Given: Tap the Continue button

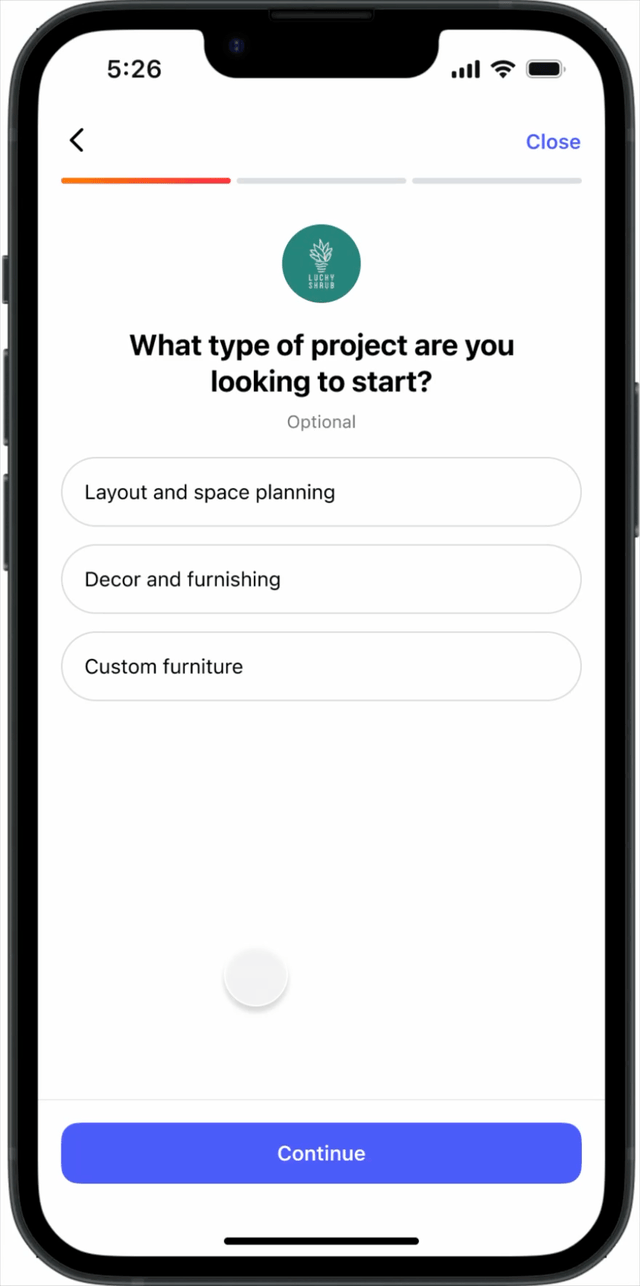Looking at the screenshot, I should [x=321, y=1153].
